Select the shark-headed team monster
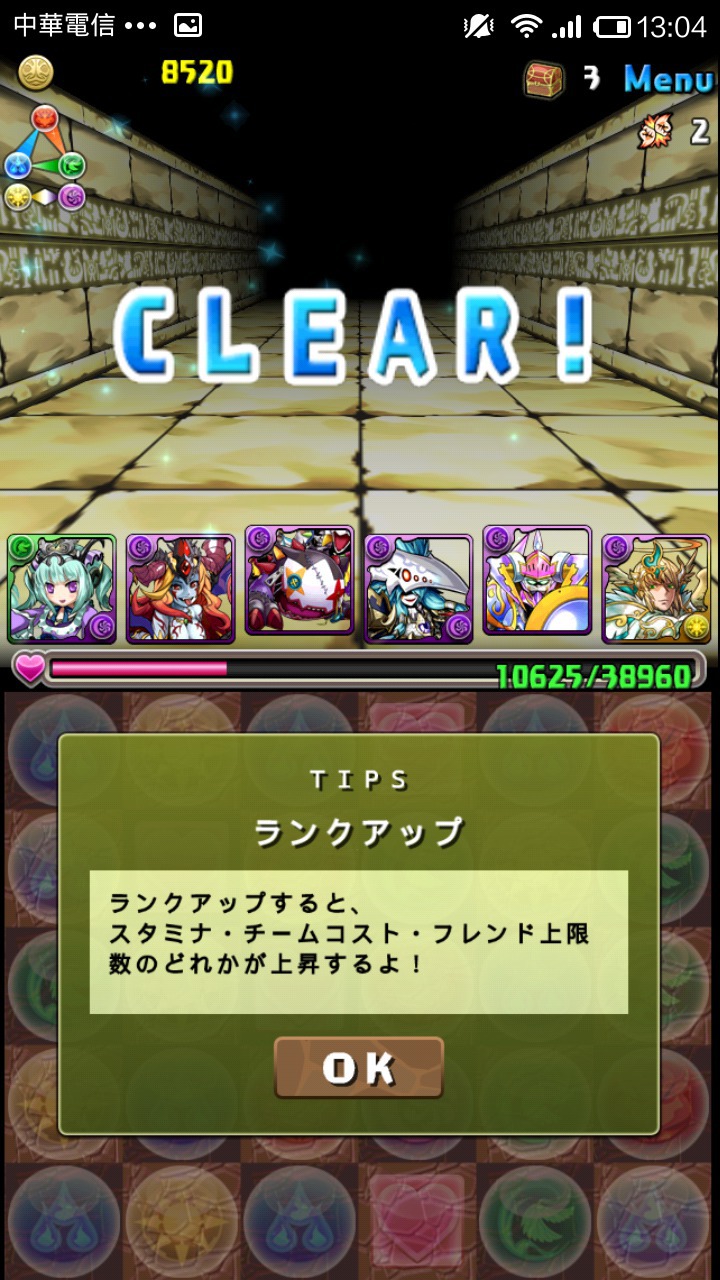This screenshot has height=1280, width=720. tap(418, 587)
